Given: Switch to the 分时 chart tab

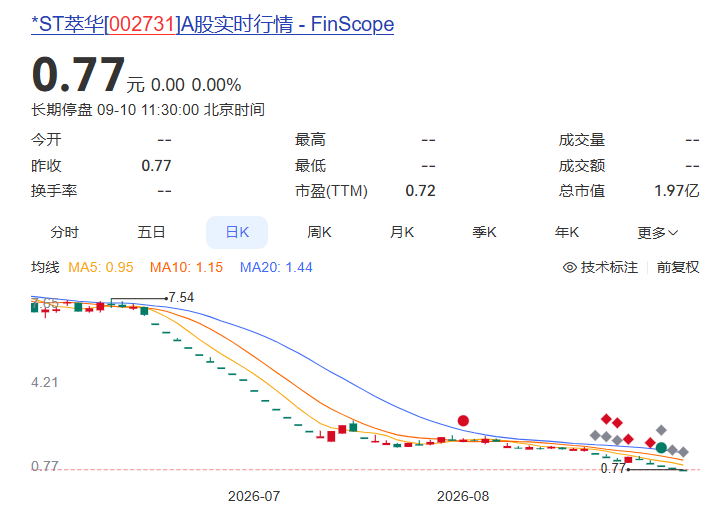Looking at the screenshot, I should (x=64, y=232).
